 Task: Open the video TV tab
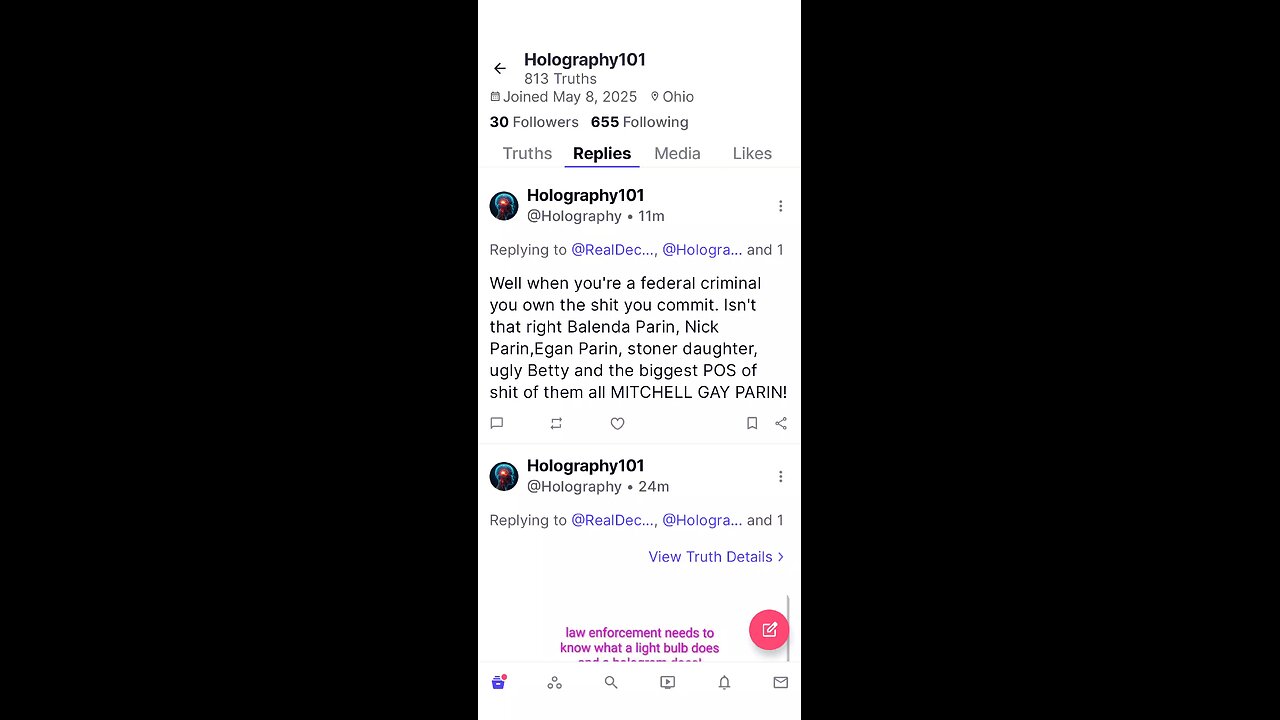click(667, 682)
